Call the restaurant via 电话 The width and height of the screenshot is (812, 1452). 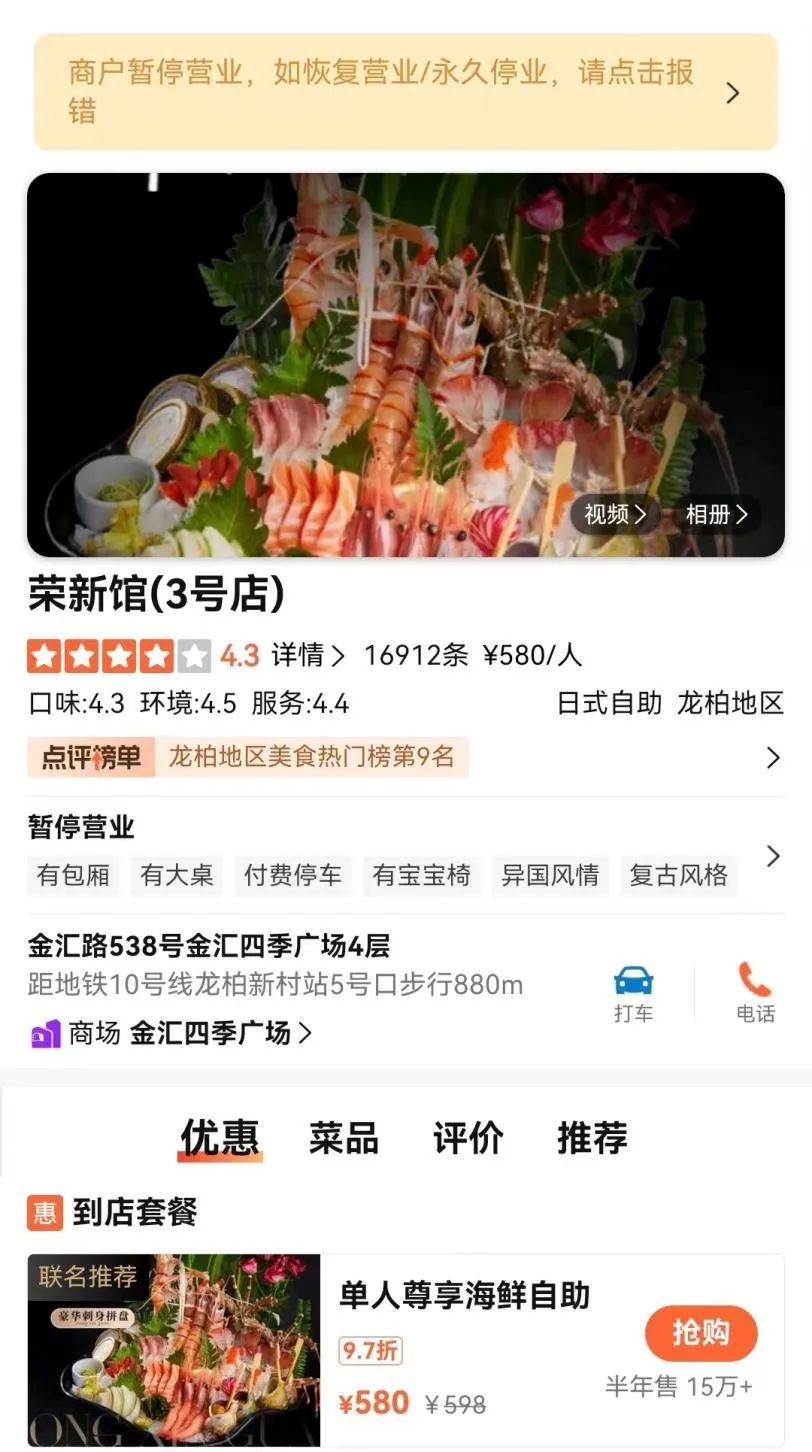pos(755,992)
